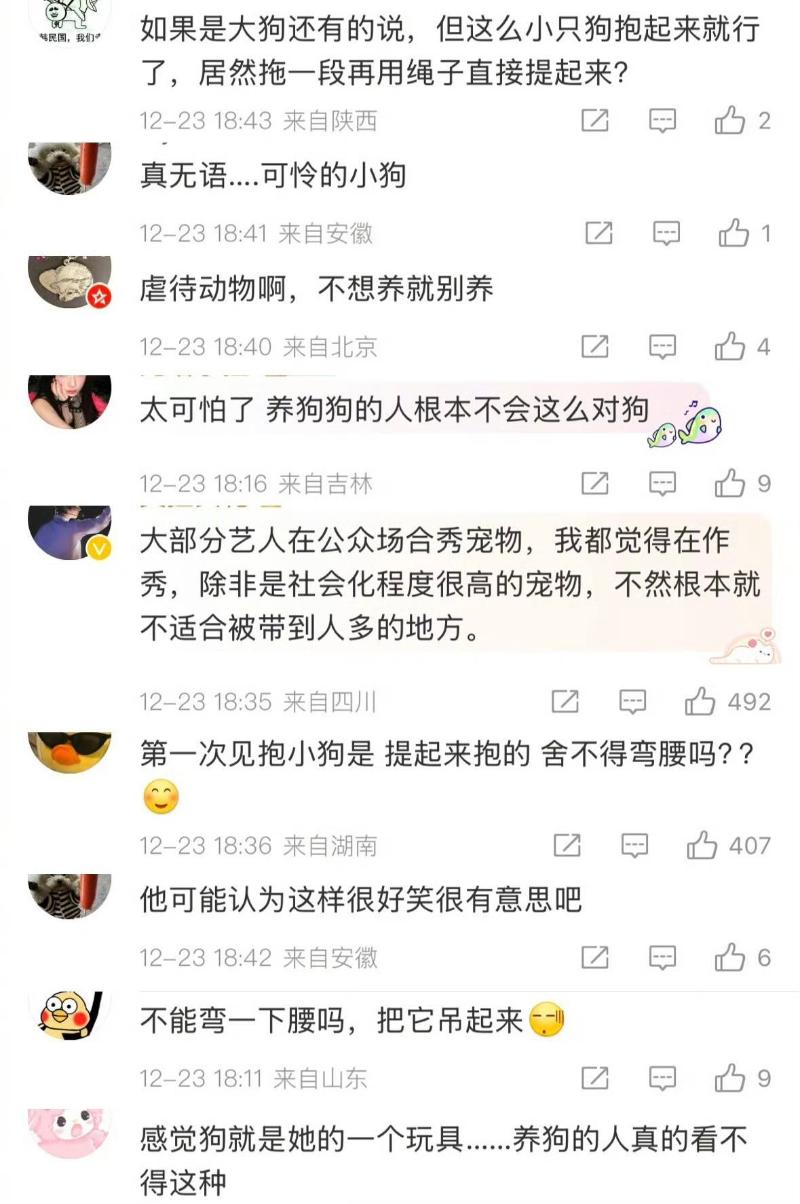Viewport: 800px width, 1204px height.
Task: Reply to the comment '他可能认为这样很好笑很有意思吧'
Action: coord(662,957)
